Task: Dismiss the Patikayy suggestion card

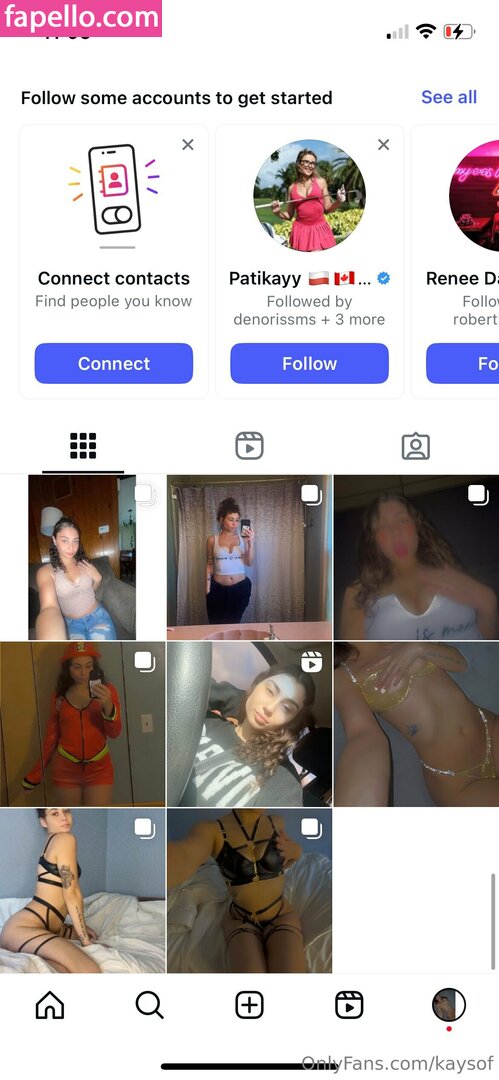Action: tap(383, 145)
